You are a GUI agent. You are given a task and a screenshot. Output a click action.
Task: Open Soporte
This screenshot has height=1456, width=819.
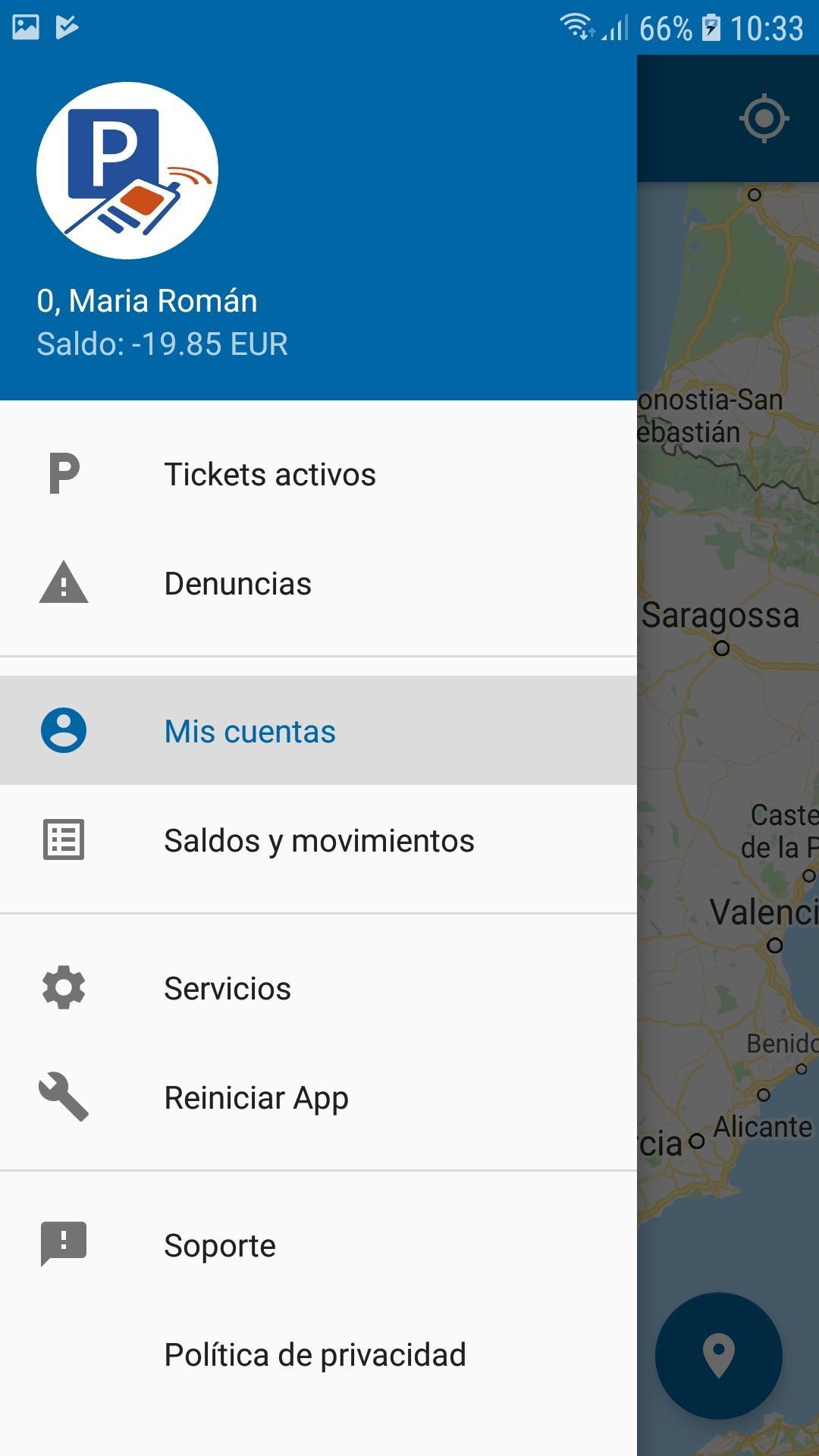318,1244
